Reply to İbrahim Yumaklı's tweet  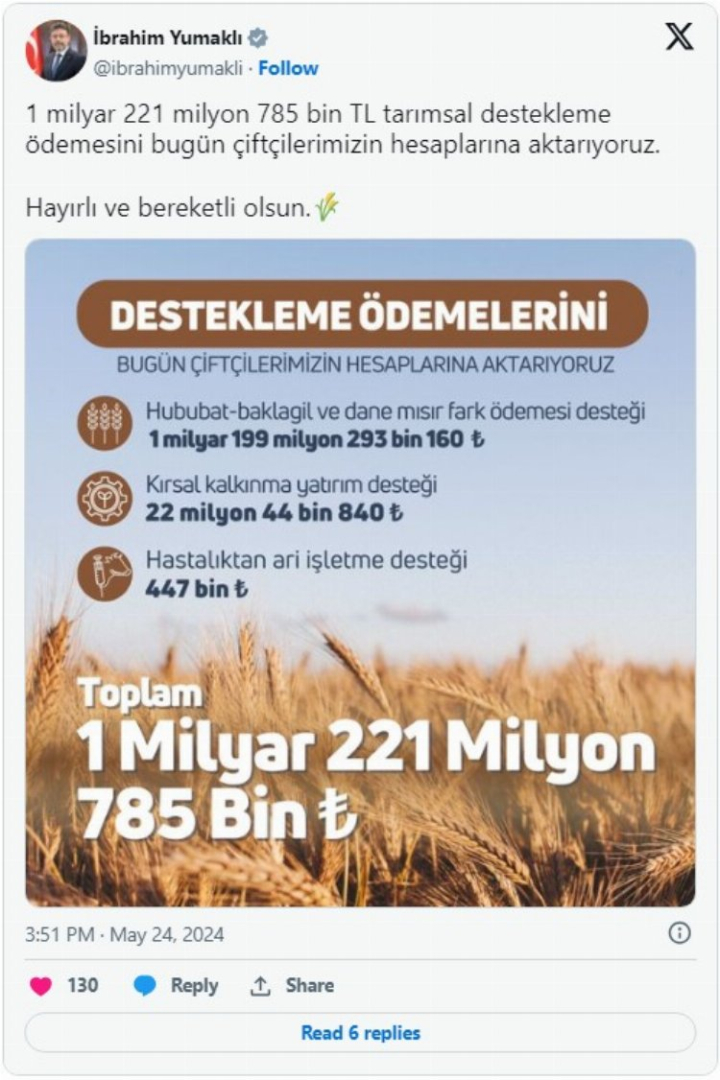pyautogui.click(x=176, y=986)
